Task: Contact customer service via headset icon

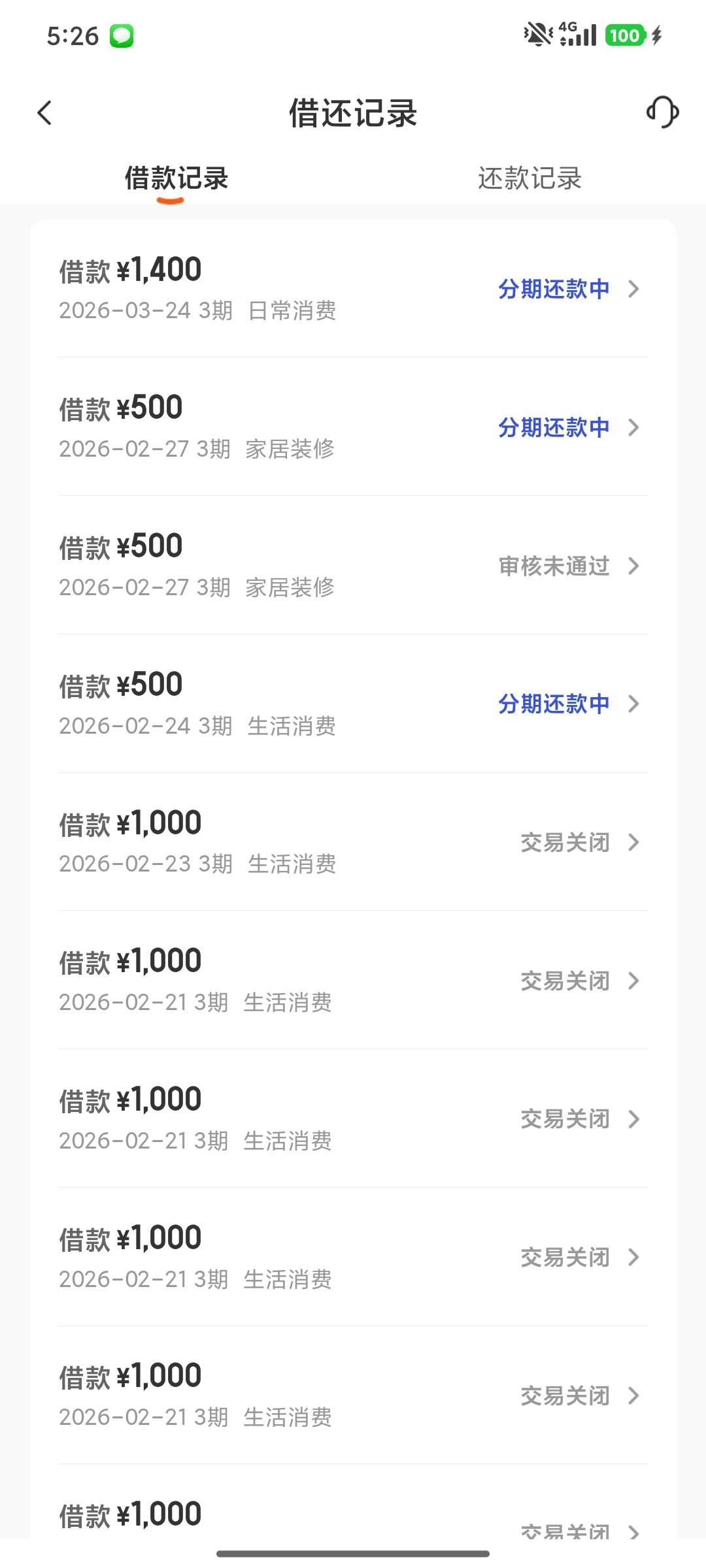Action: (x=662, y=112)
